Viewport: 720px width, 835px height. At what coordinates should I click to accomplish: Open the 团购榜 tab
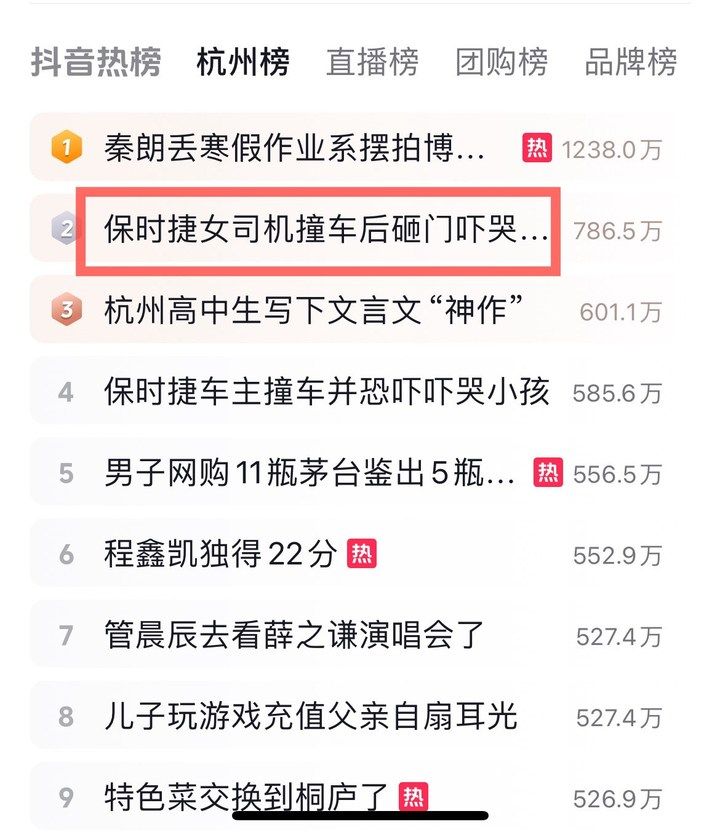(x=502, y=63)
